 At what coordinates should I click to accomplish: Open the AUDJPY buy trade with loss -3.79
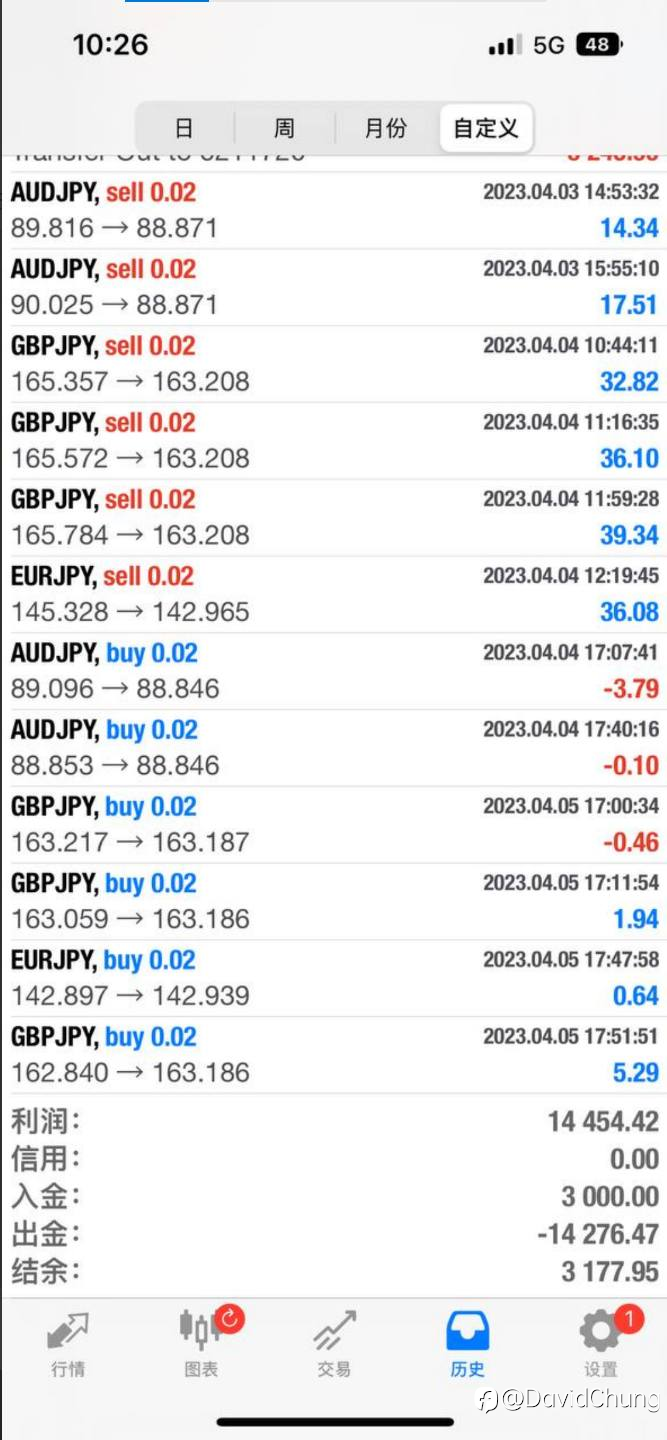(x=334, y=671)
